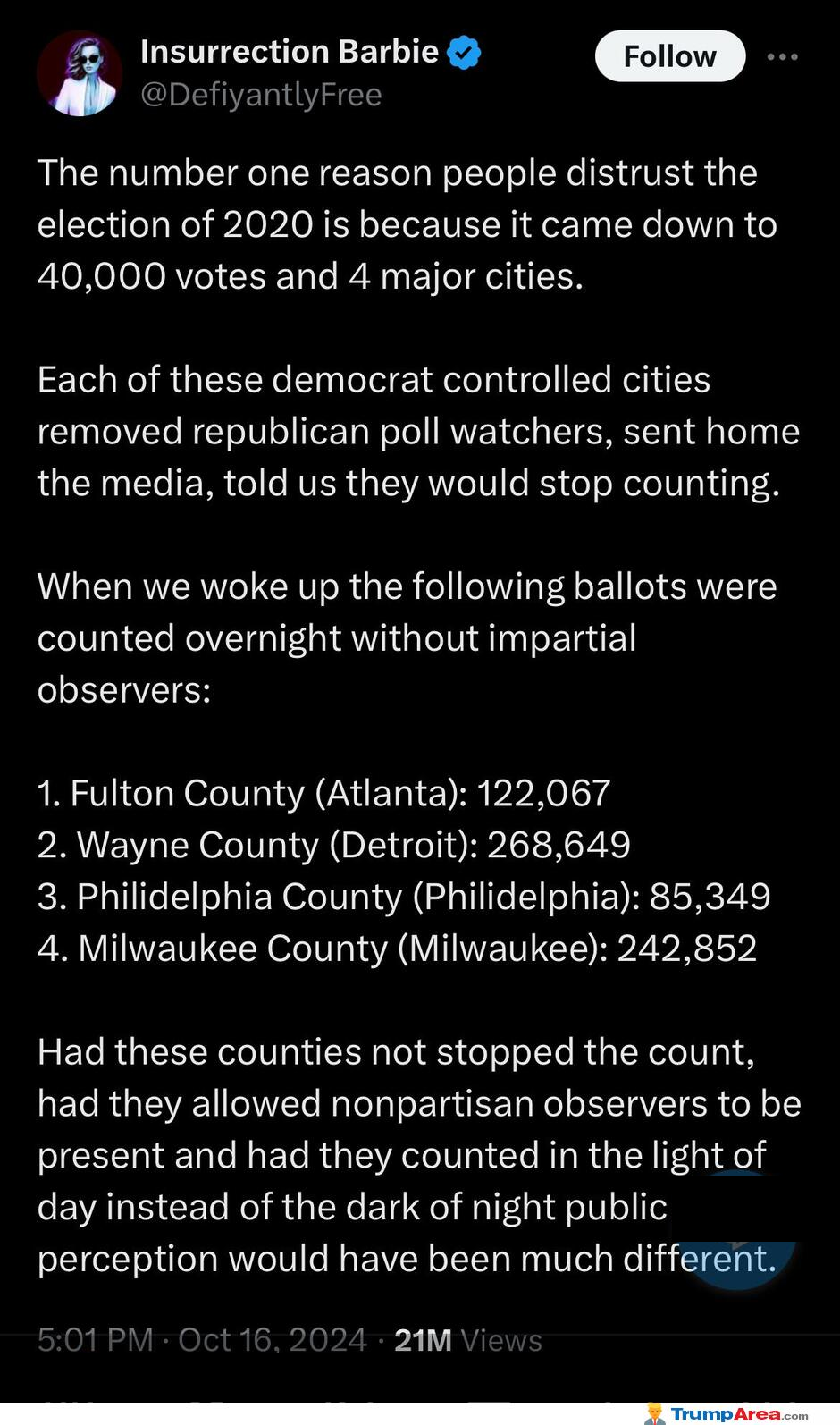Open the post's three-dot overflow menu
Viewport: 840px width, 1425px height.
click(782, 56)
